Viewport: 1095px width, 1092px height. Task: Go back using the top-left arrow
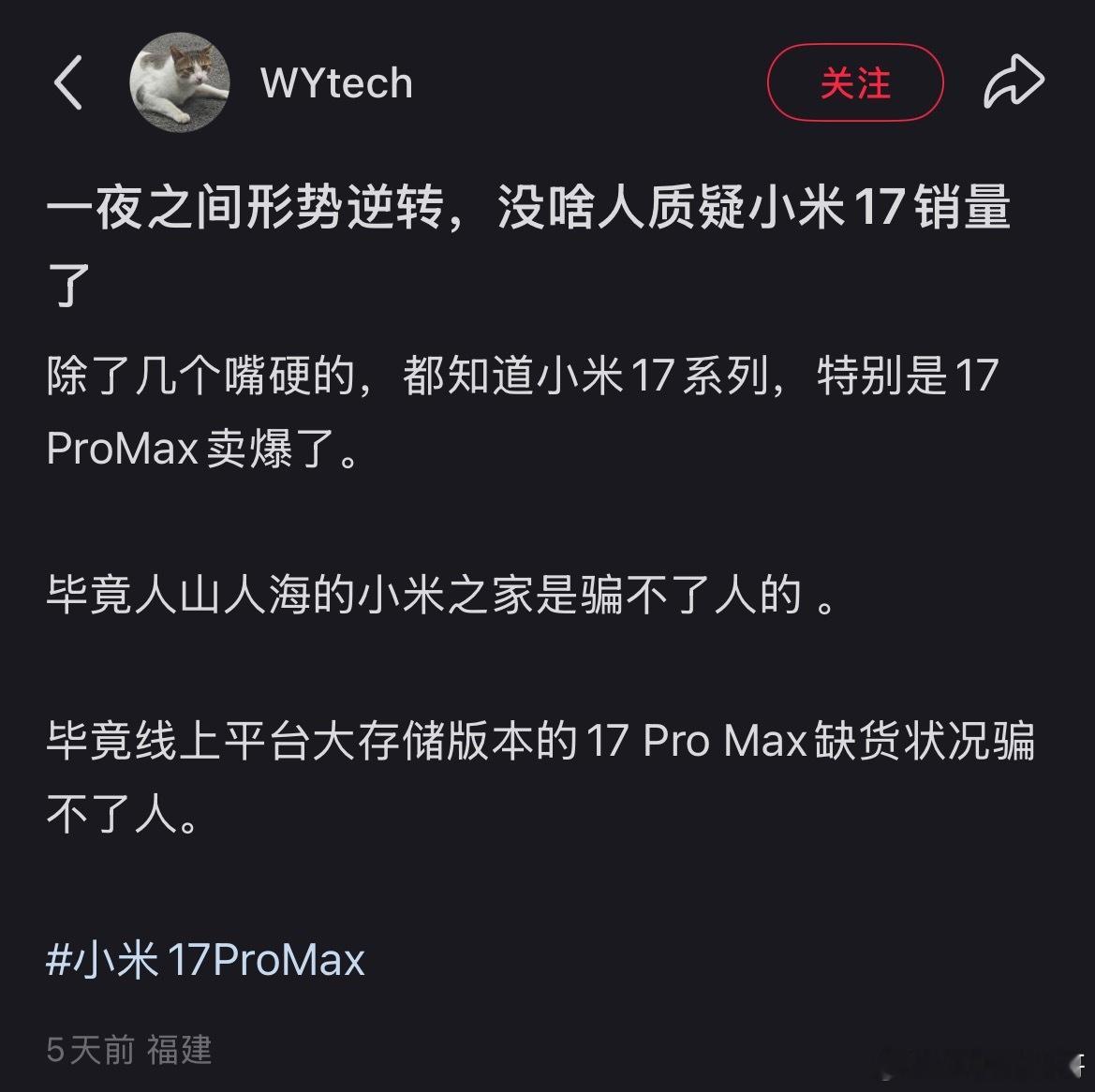pyautogui.click(x=68, y=82)
